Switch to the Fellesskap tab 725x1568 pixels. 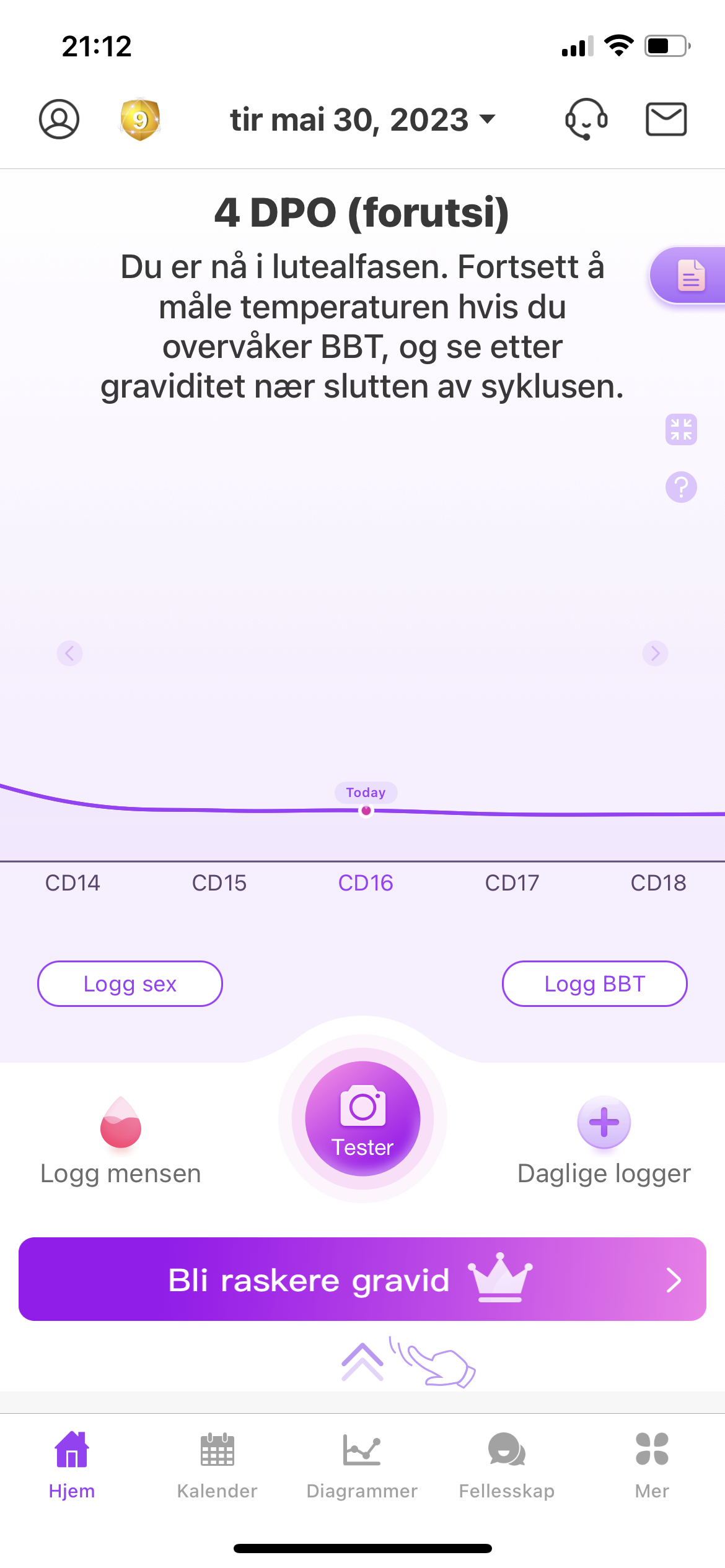click(x=506, y=1464)
